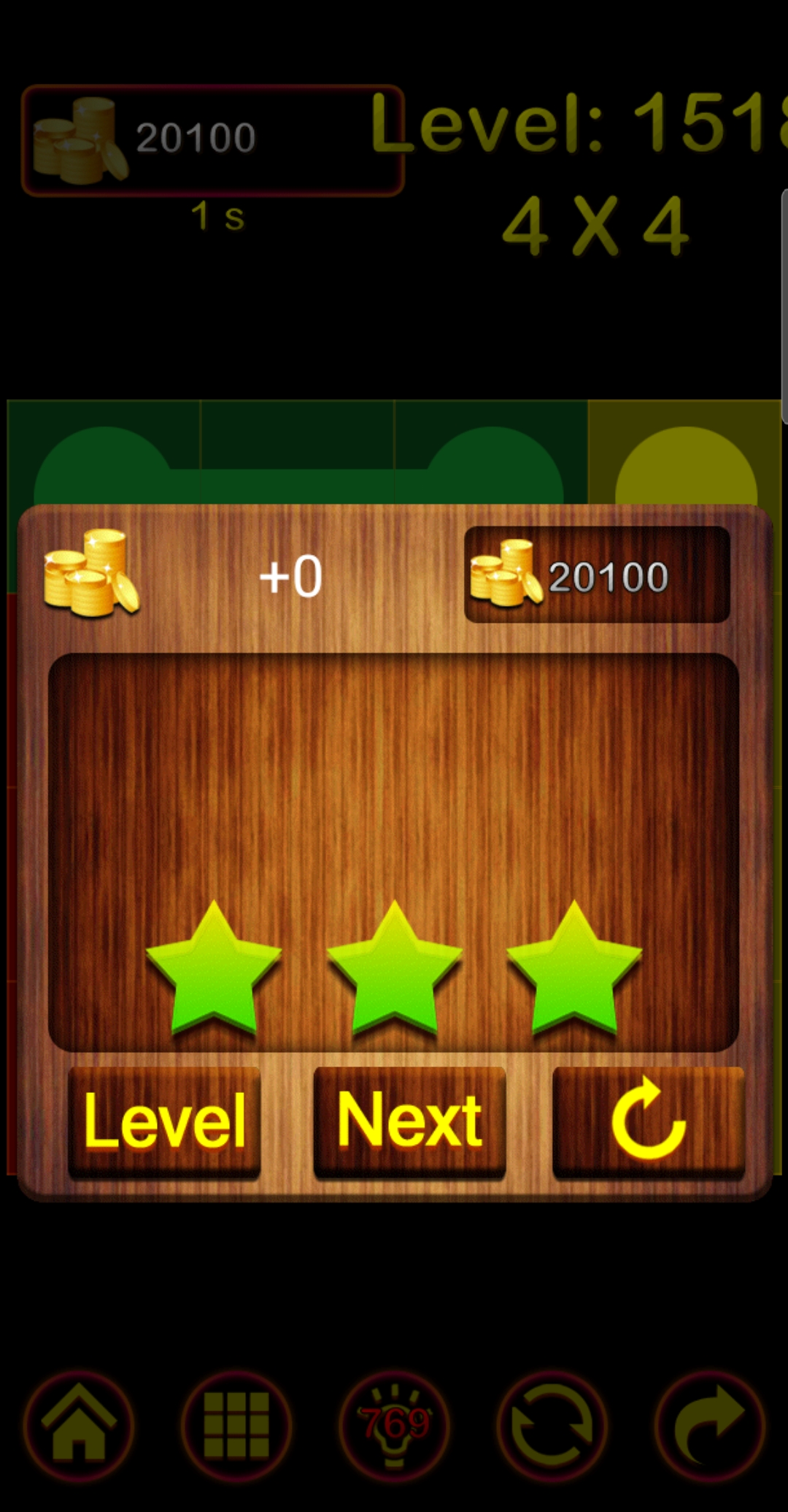
Task: Go to the Next level
Action: pyautogui.click(x=409, y=1121)
